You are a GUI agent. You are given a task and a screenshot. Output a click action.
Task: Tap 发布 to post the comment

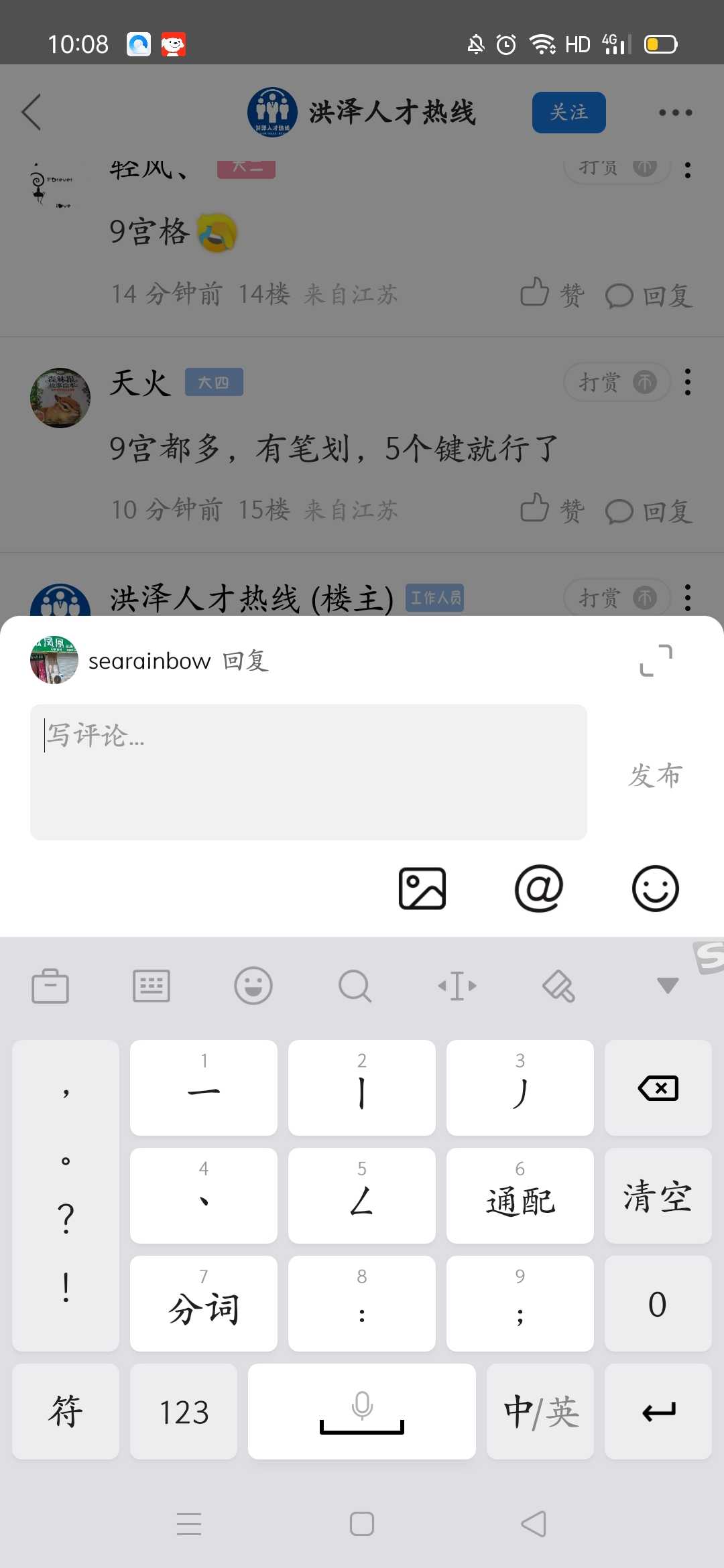(655, 775)
